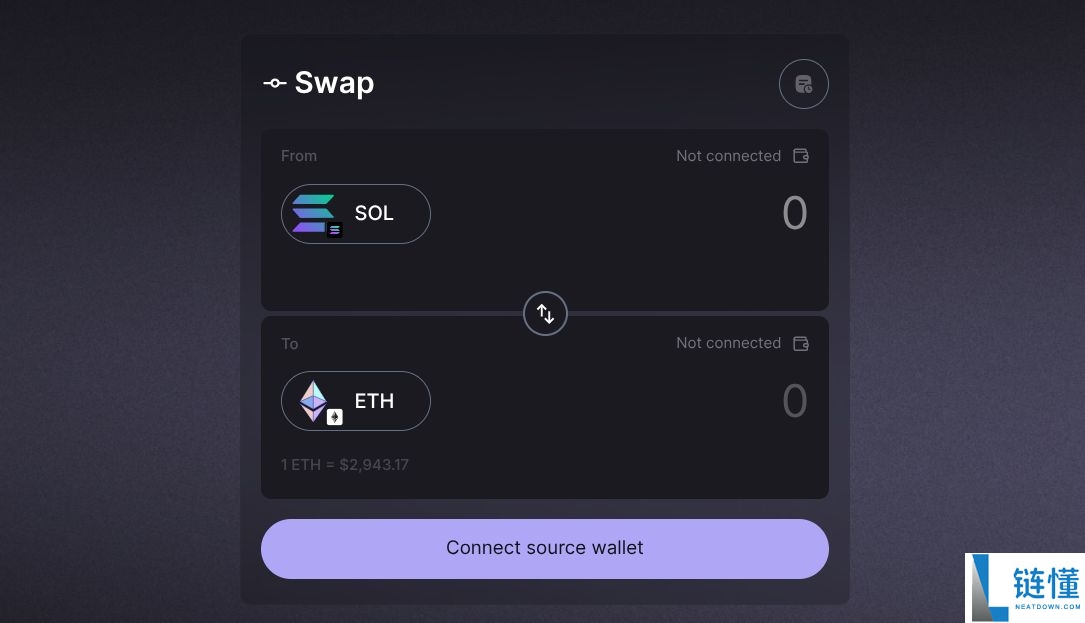Select the SOL source token dropdown
Screen dimensions: 1085x623
[x=355, y=214]
